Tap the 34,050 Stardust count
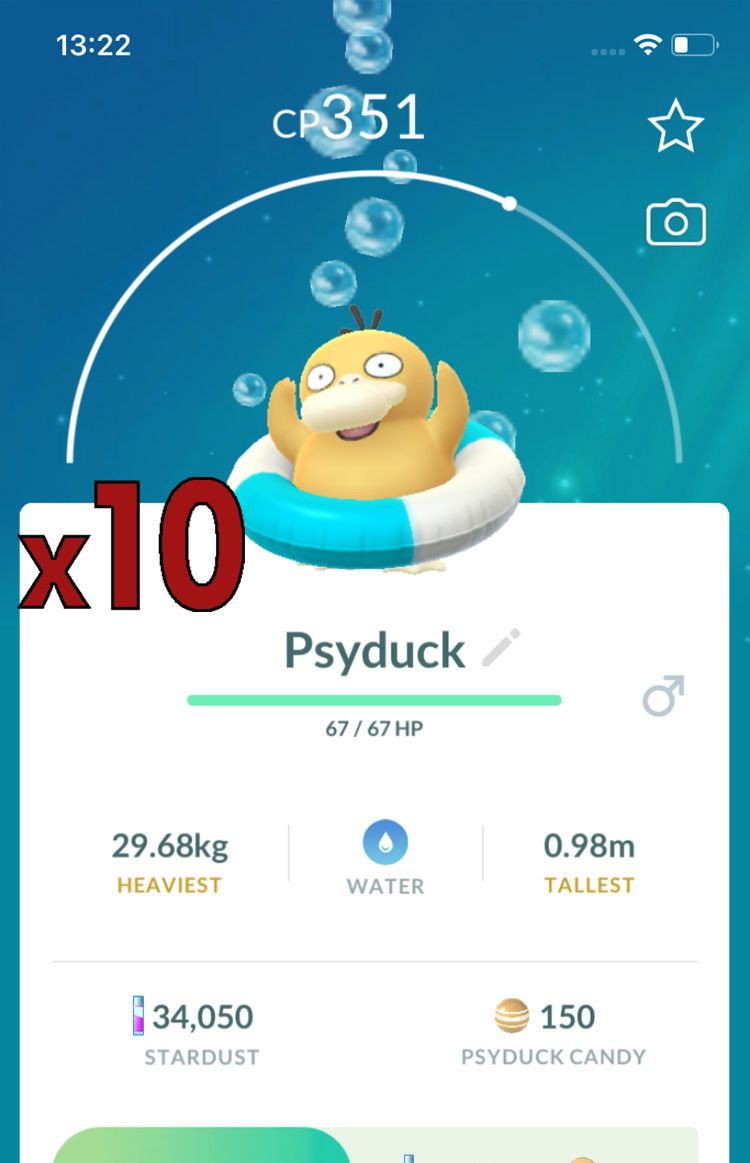The height and width of the screenshot is (1163, 750). (204, 1015)
